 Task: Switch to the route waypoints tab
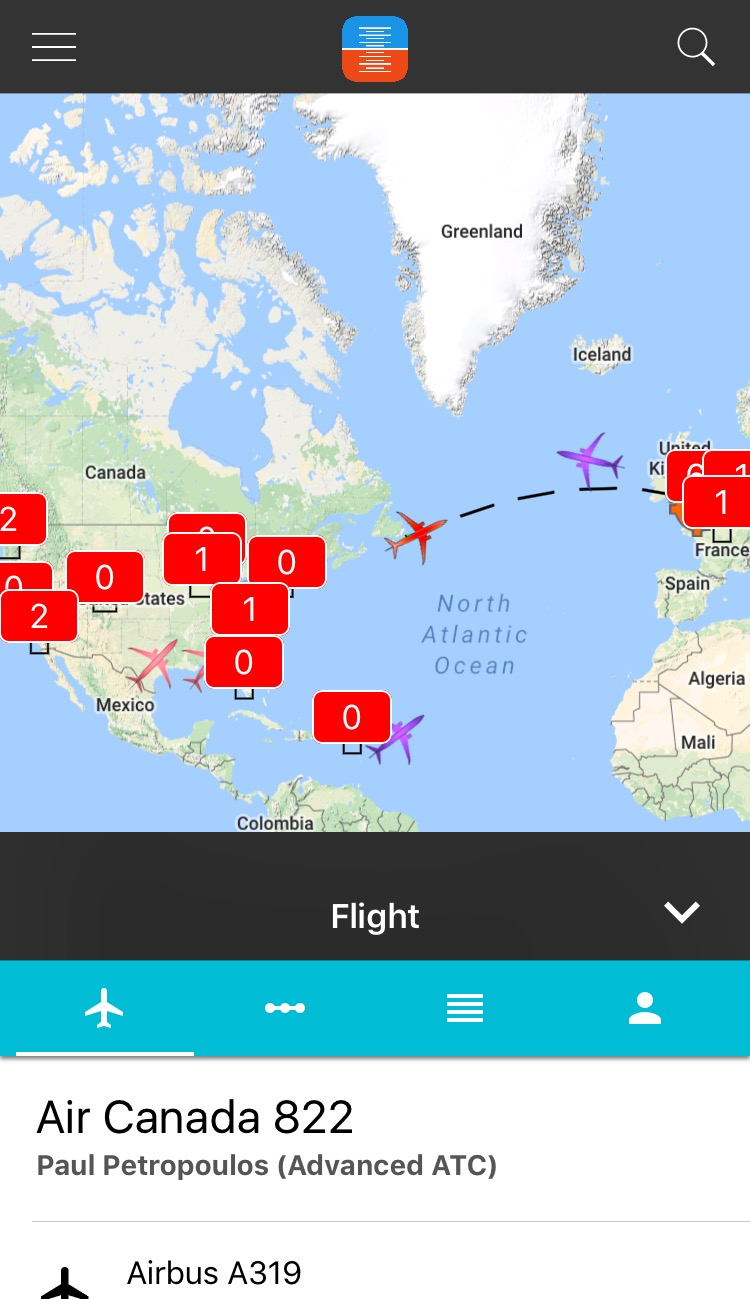(x=285, y=1008)
